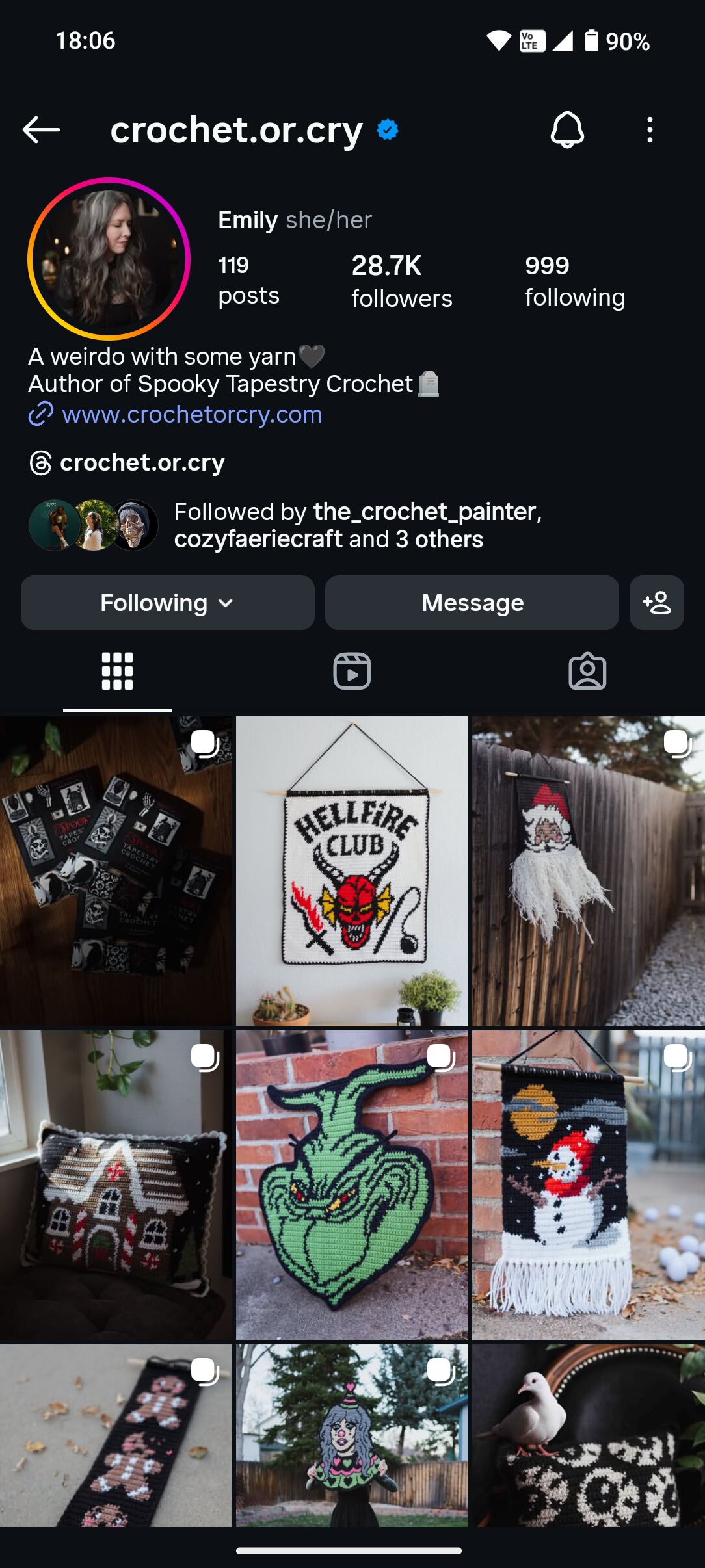
Task: Switch to the Reels tab
Action: (x=352, y=671)
